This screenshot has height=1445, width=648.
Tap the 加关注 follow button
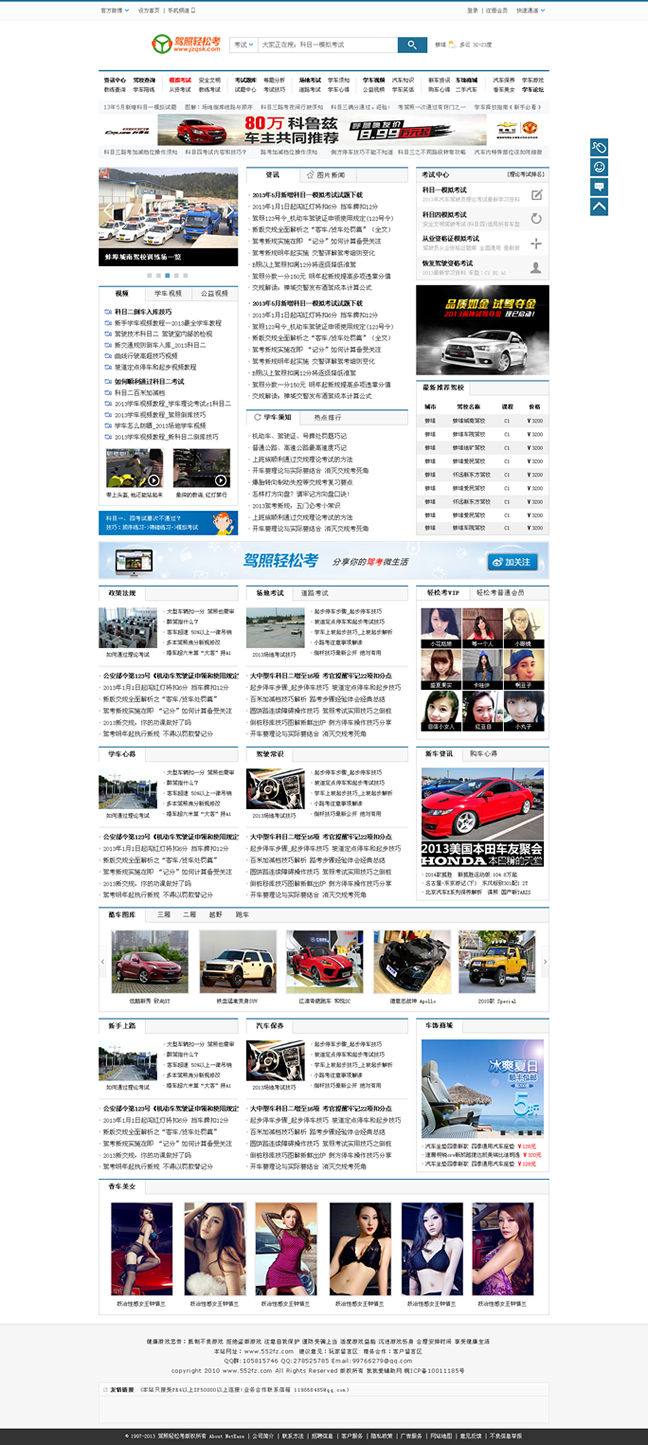(512, 562)
